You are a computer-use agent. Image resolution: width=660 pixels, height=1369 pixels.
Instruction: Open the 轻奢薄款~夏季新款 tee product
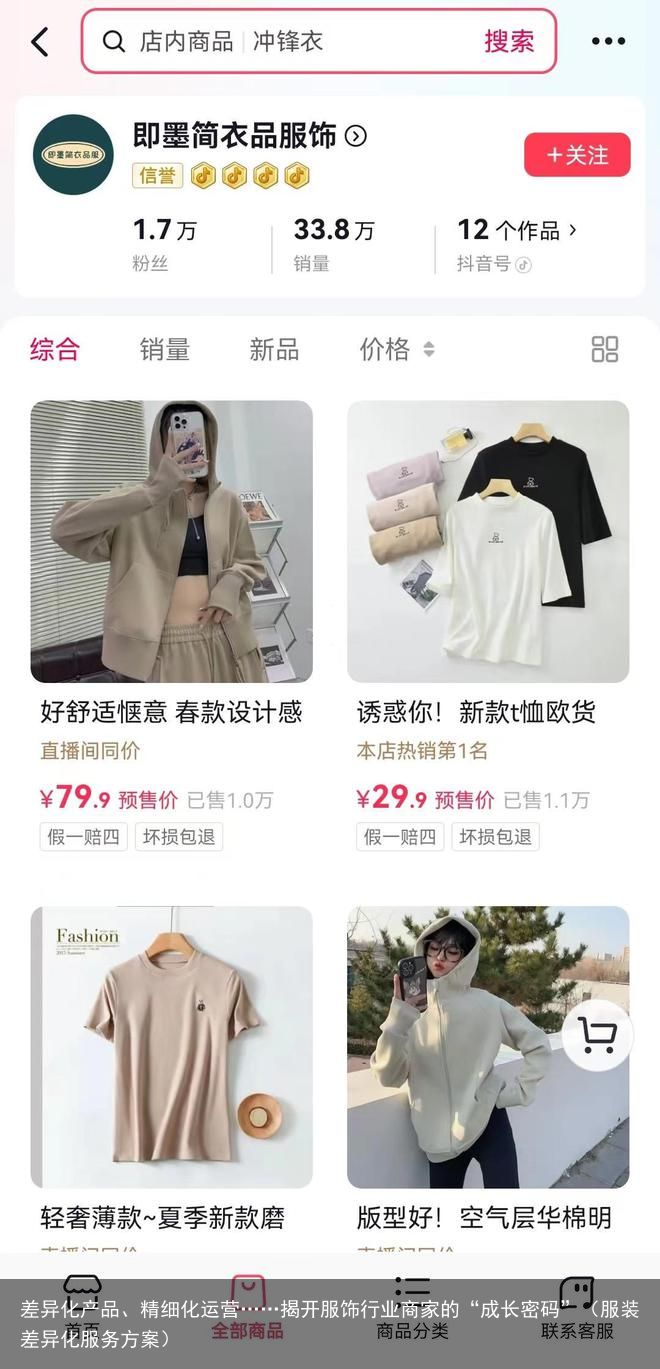tap(171, 1047)
